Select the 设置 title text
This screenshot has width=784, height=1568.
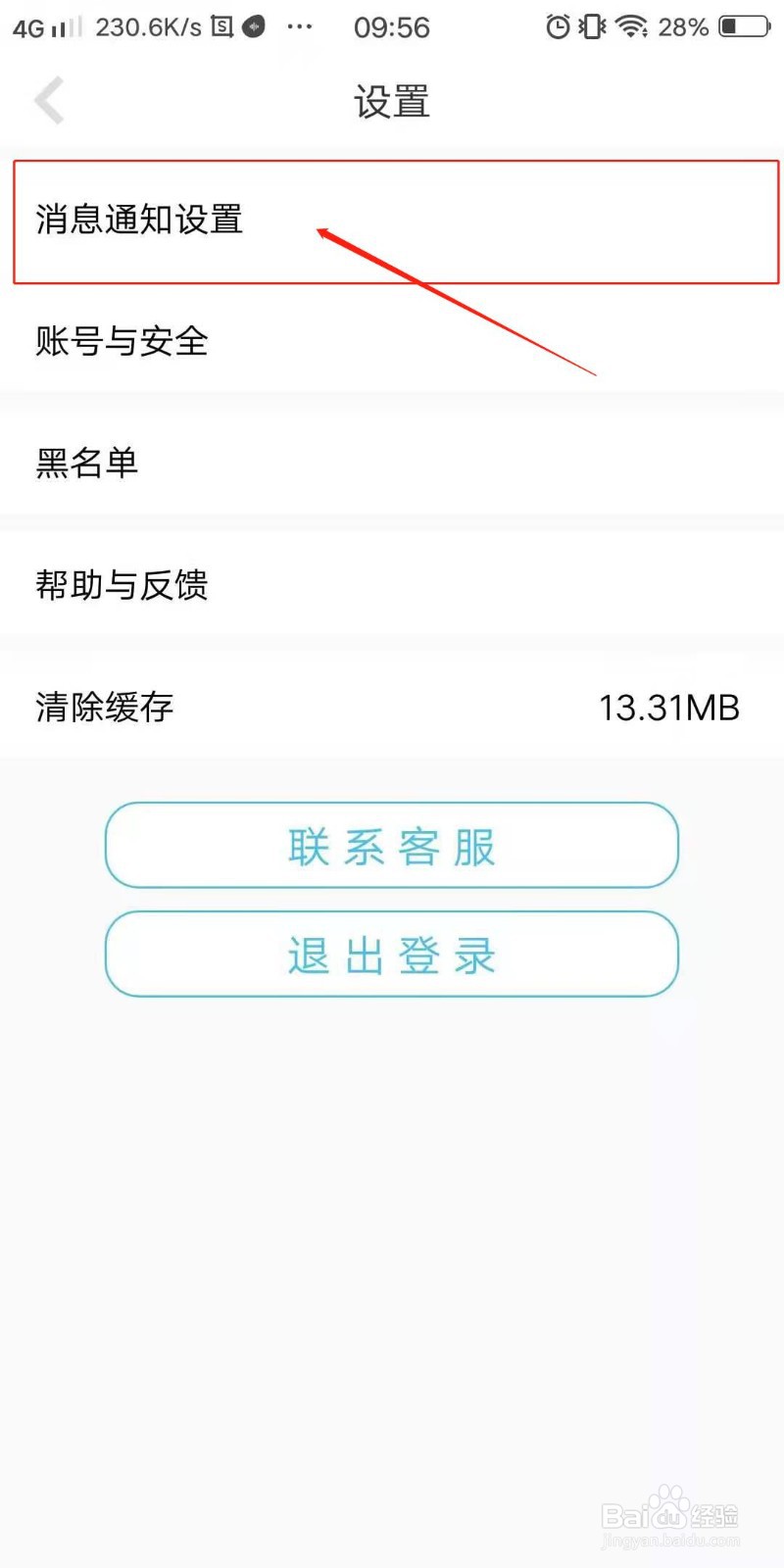pyautogui.click(x=391, y=100)
